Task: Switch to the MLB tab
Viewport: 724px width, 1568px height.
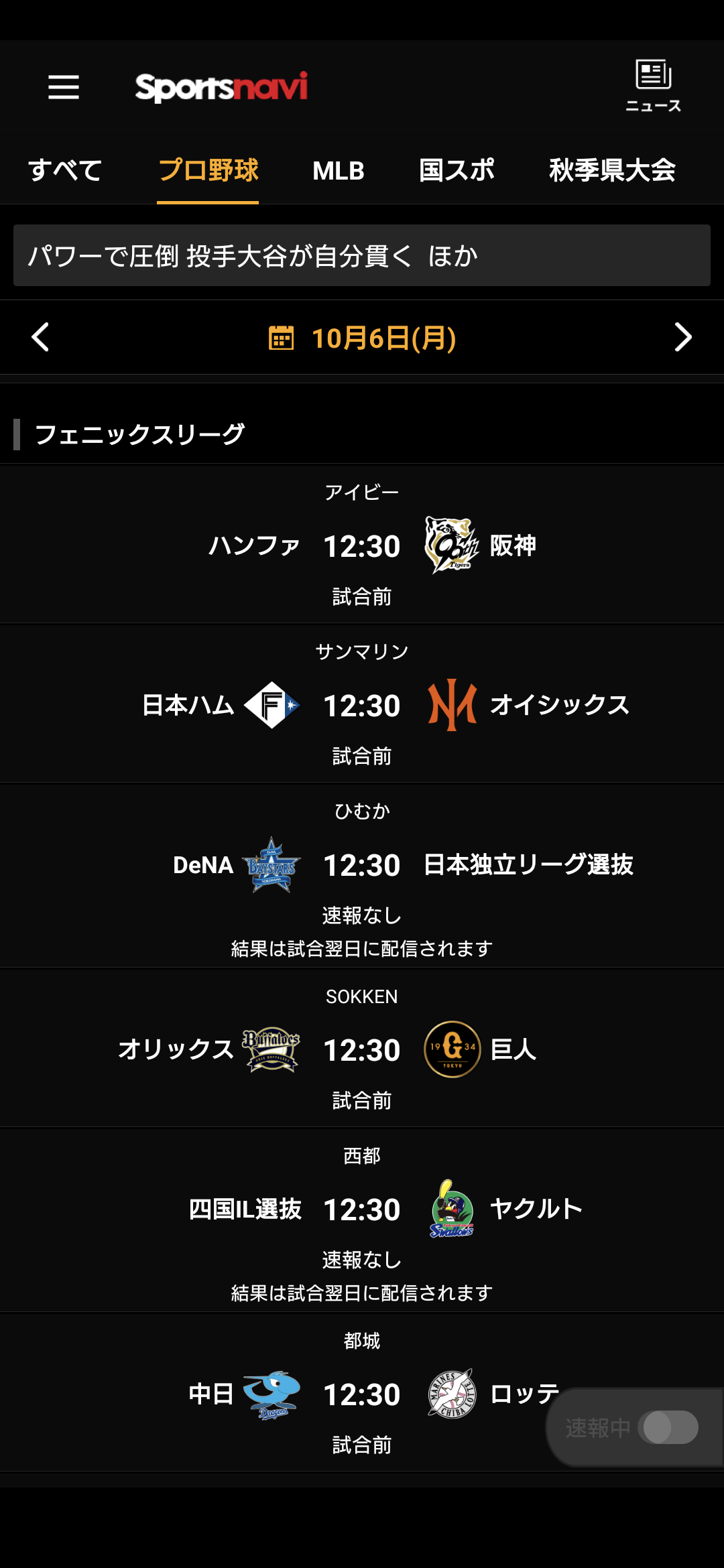Action: pos(338,170)
